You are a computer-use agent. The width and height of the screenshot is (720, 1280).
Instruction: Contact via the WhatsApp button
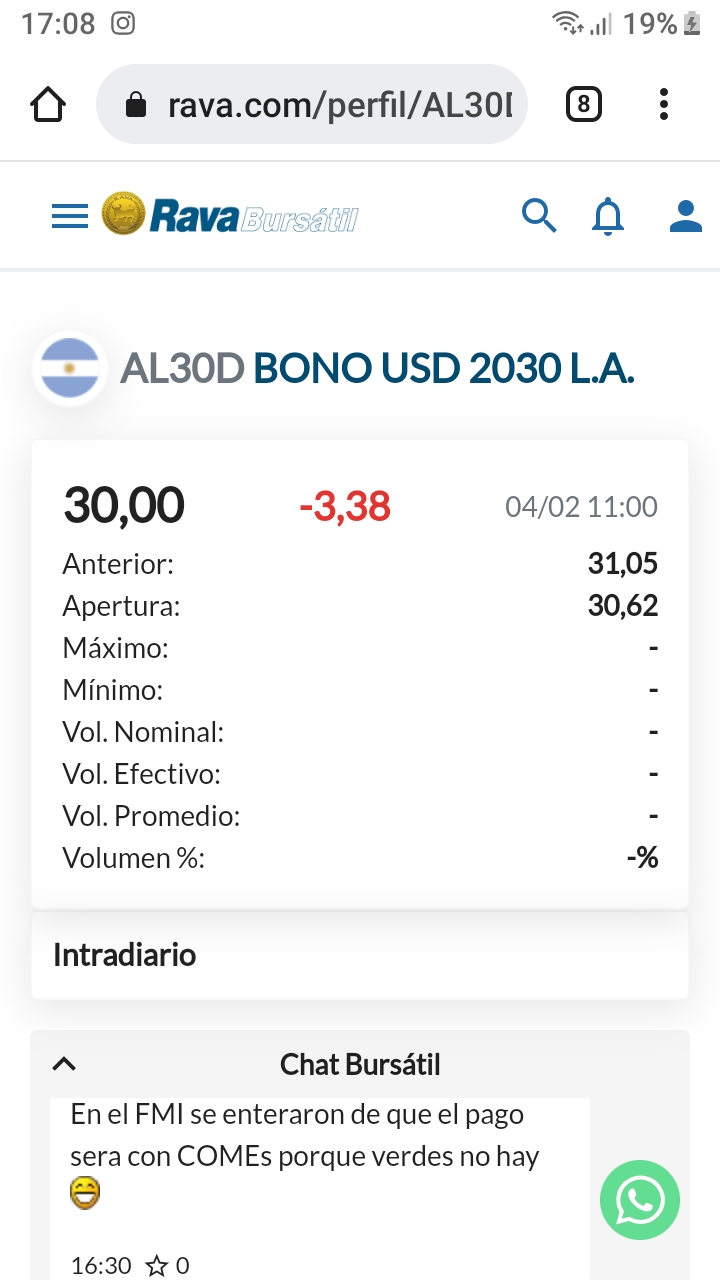(x=640, y=1199)
